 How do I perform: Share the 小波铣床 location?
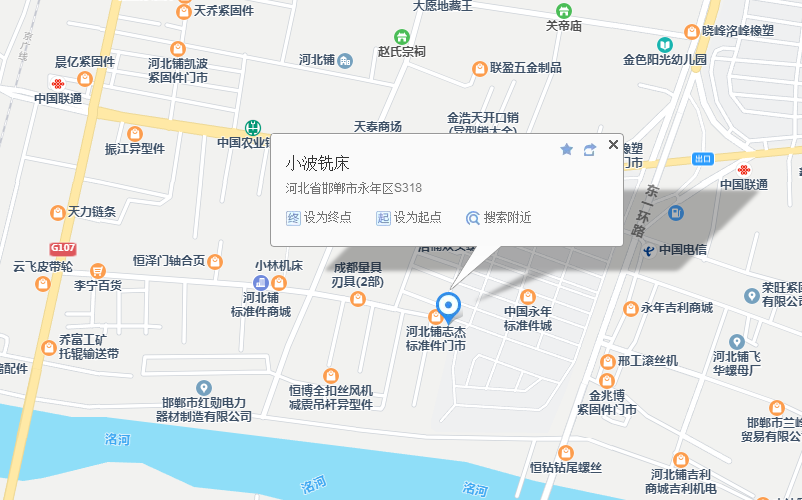[590, 150]
